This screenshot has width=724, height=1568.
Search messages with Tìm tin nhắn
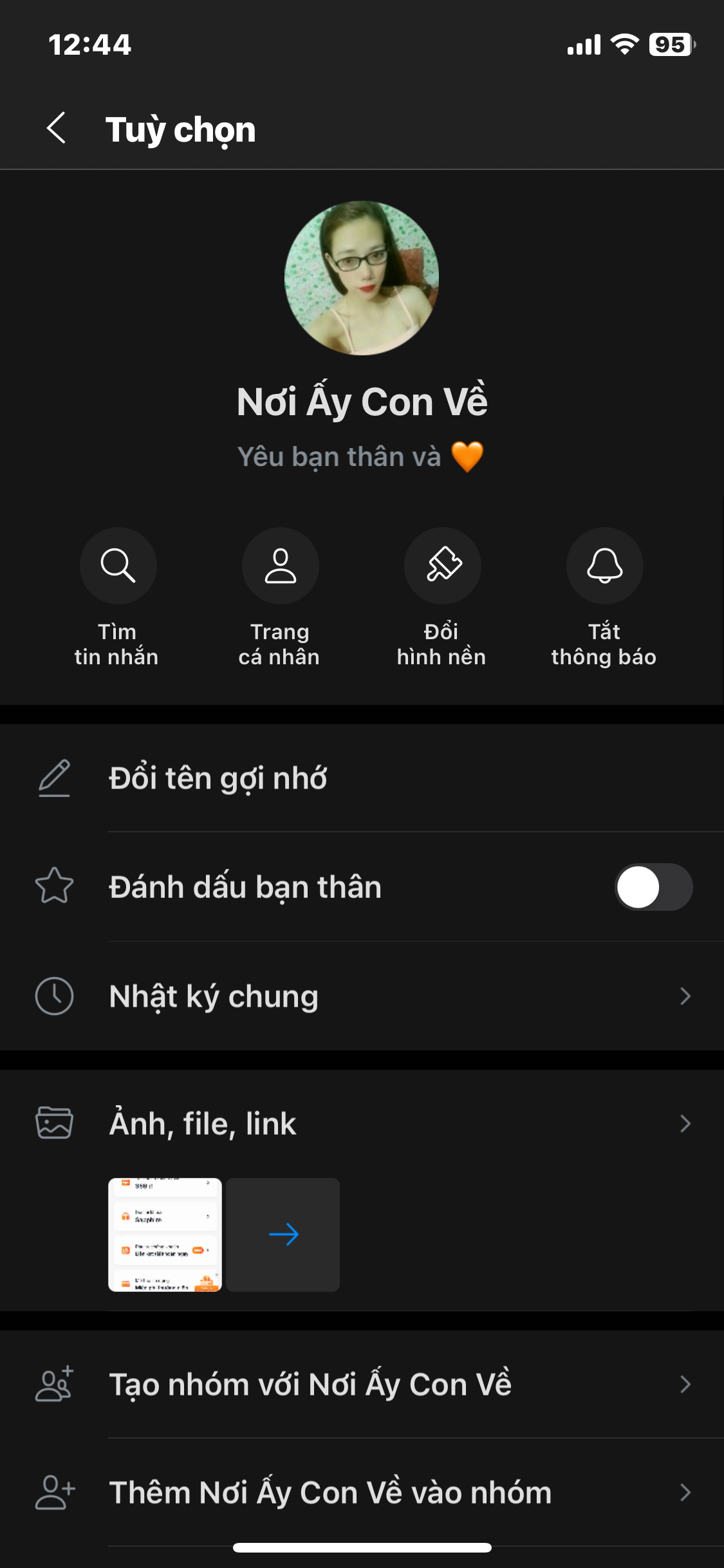[x=118, y=566]
